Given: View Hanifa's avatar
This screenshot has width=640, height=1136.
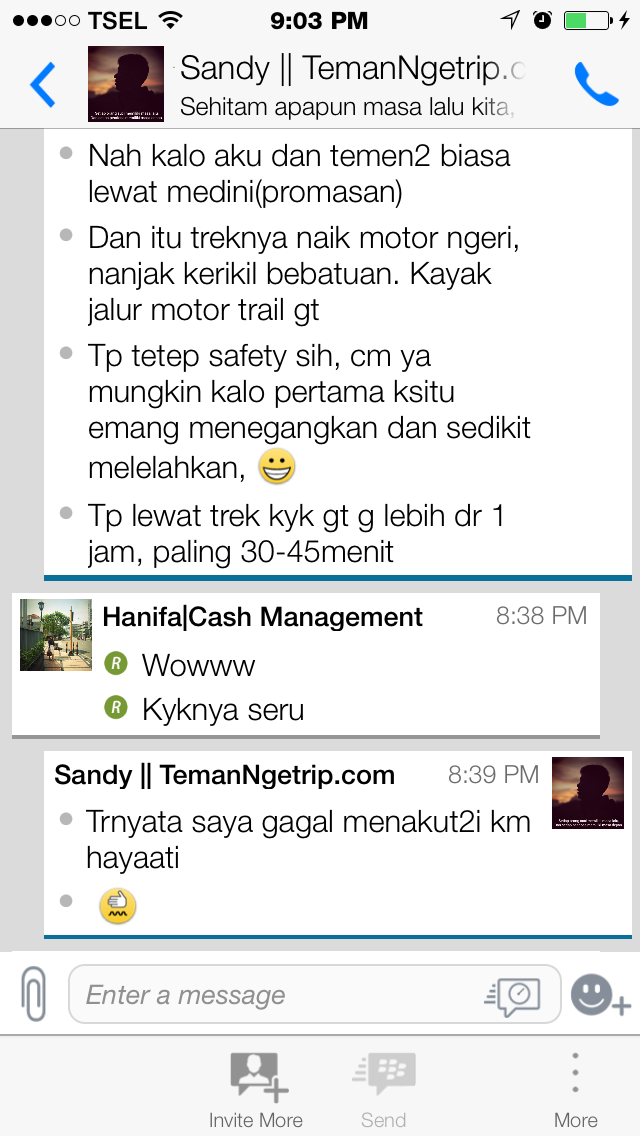Looking at the screenshot, I should pos(56,635).
